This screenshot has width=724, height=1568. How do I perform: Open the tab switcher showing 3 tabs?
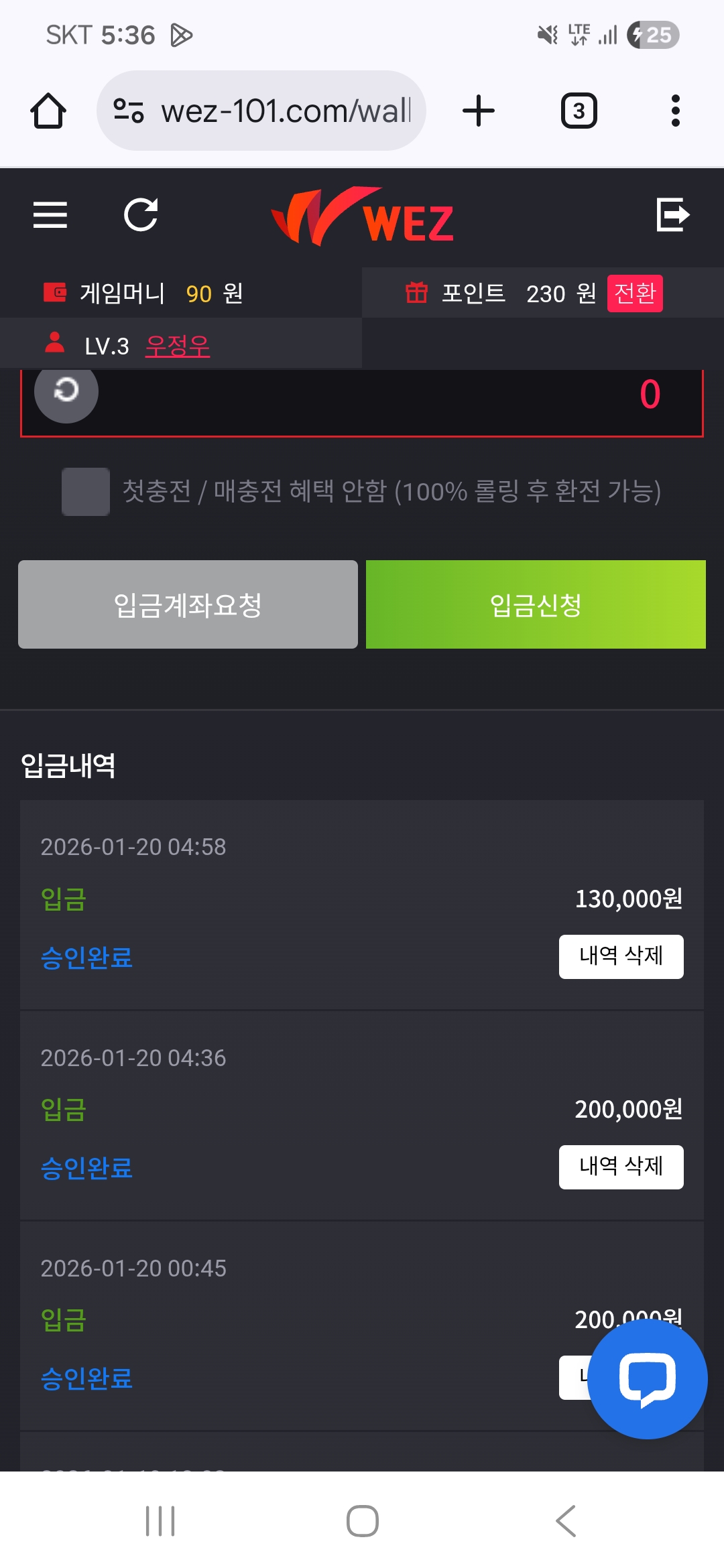579,111
